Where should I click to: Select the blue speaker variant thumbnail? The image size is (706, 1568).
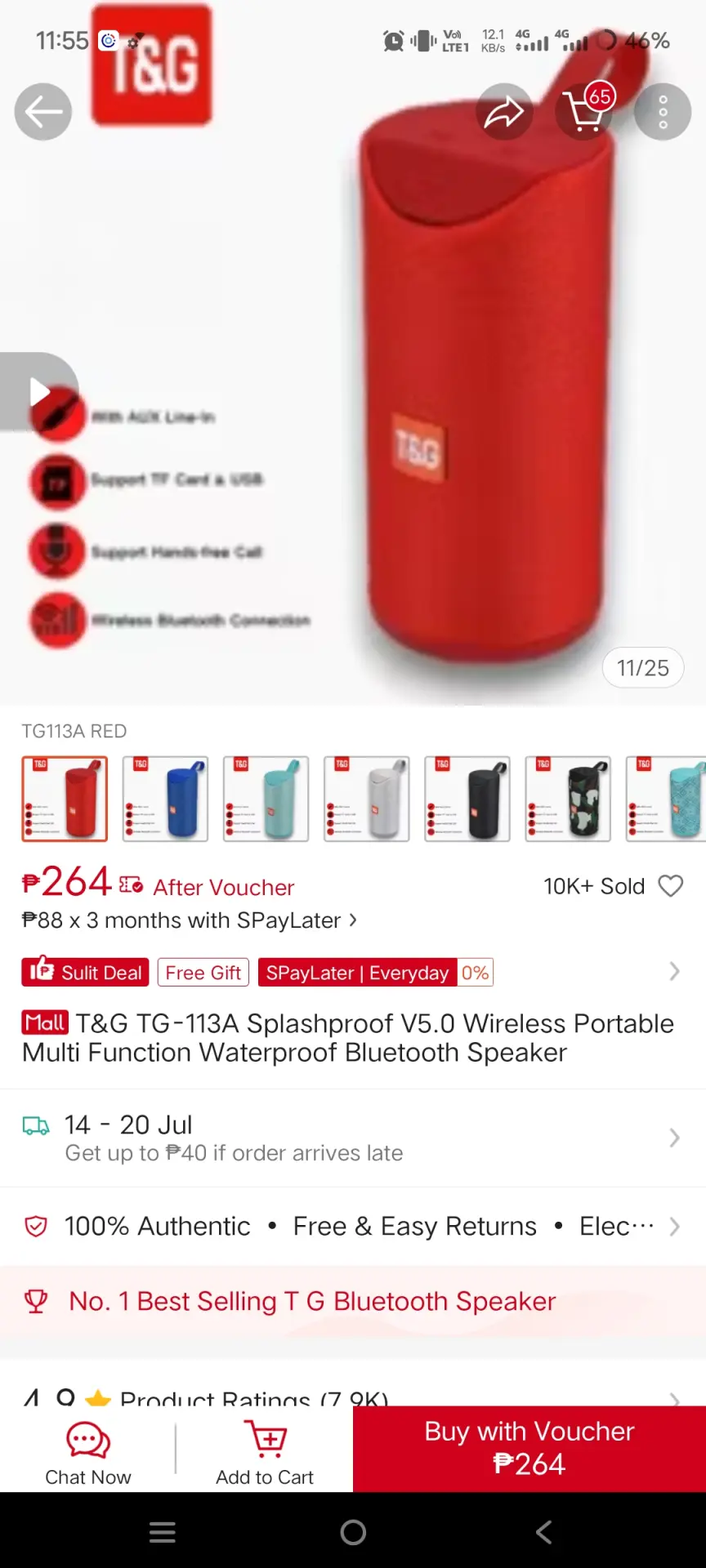click(x=165, y=799)
